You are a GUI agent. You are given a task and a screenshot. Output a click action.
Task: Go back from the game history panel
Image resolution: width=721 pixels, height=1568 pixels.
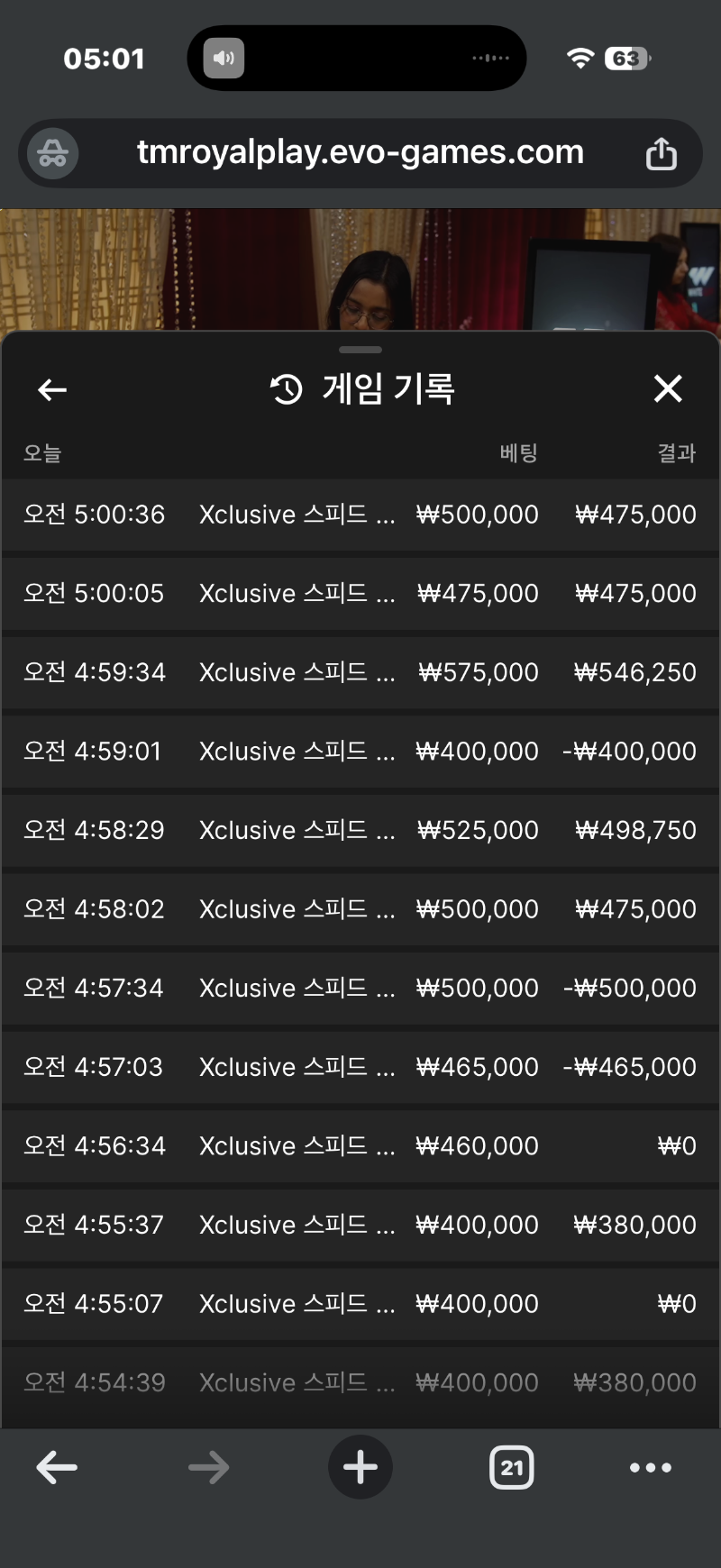[x=52, y=390]
